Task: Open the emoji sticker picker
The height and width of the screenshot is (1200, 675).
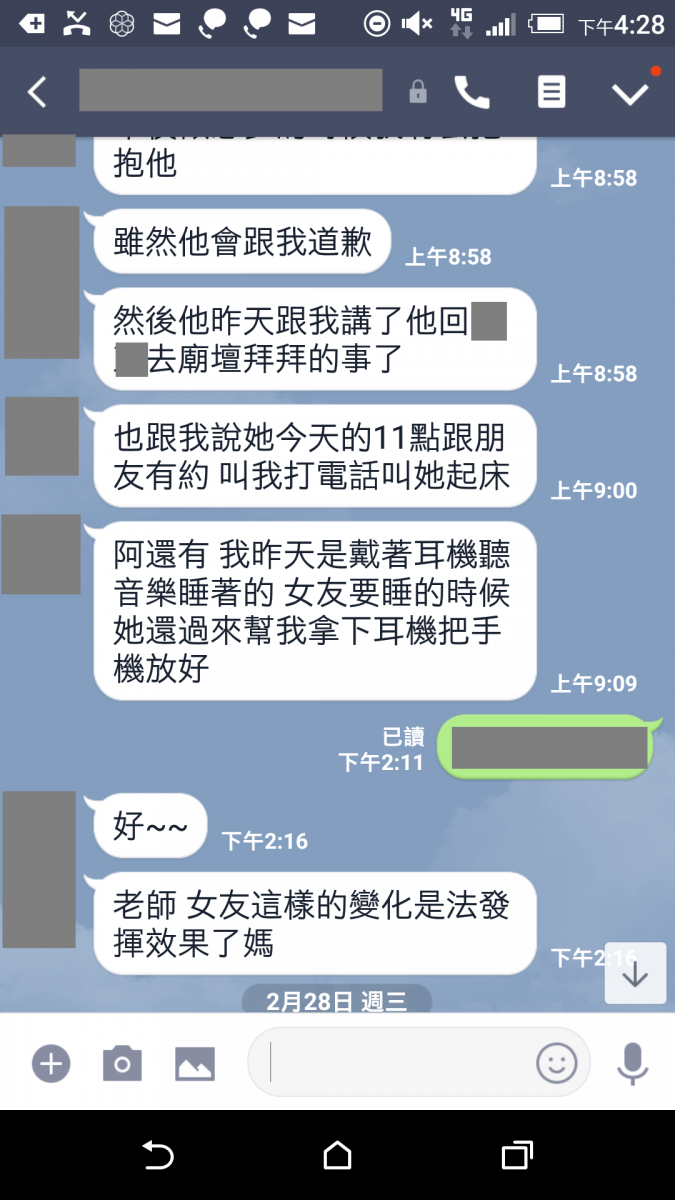Action: click(557, 1062)
